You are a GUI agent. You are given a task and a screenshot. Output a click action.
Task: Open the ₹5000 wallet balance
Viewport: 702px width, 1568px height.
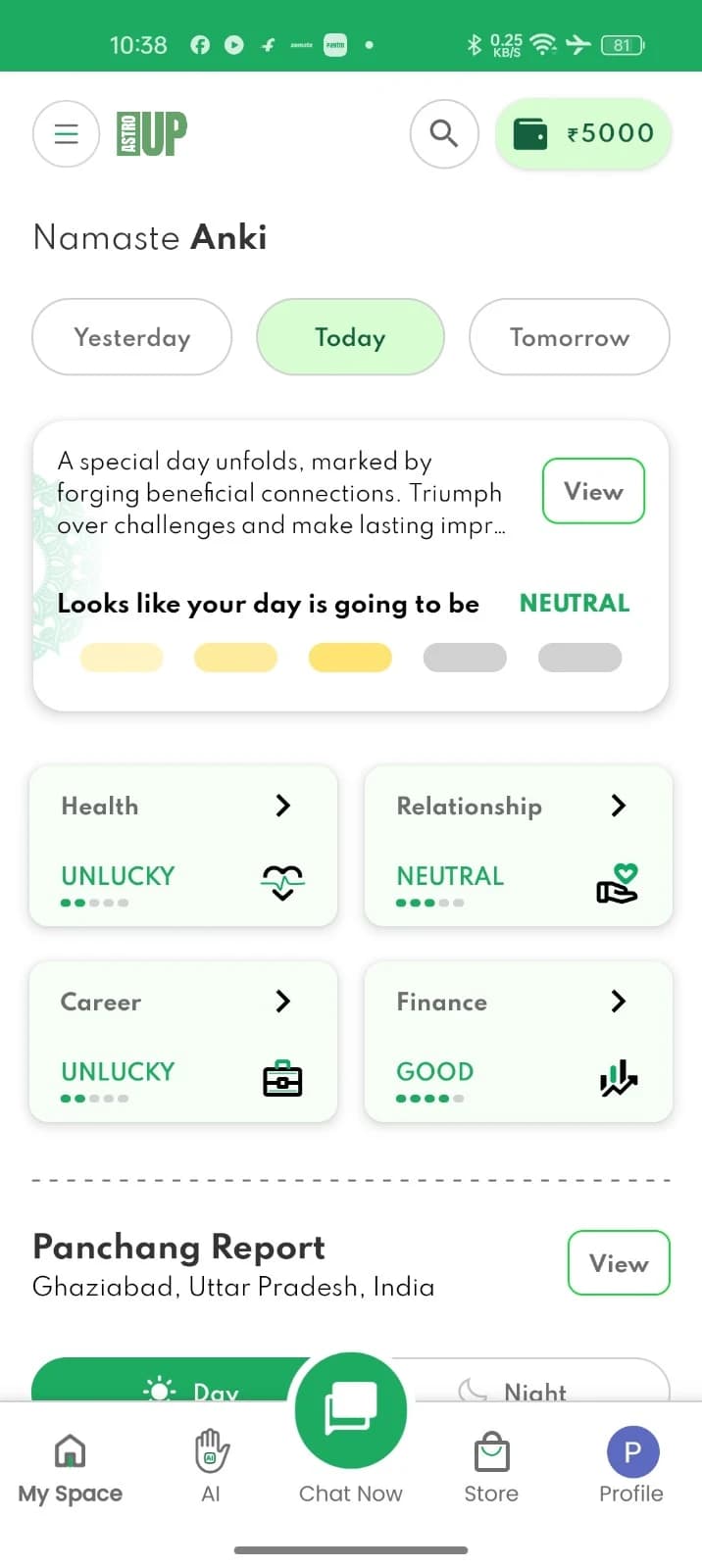point(583,134)
